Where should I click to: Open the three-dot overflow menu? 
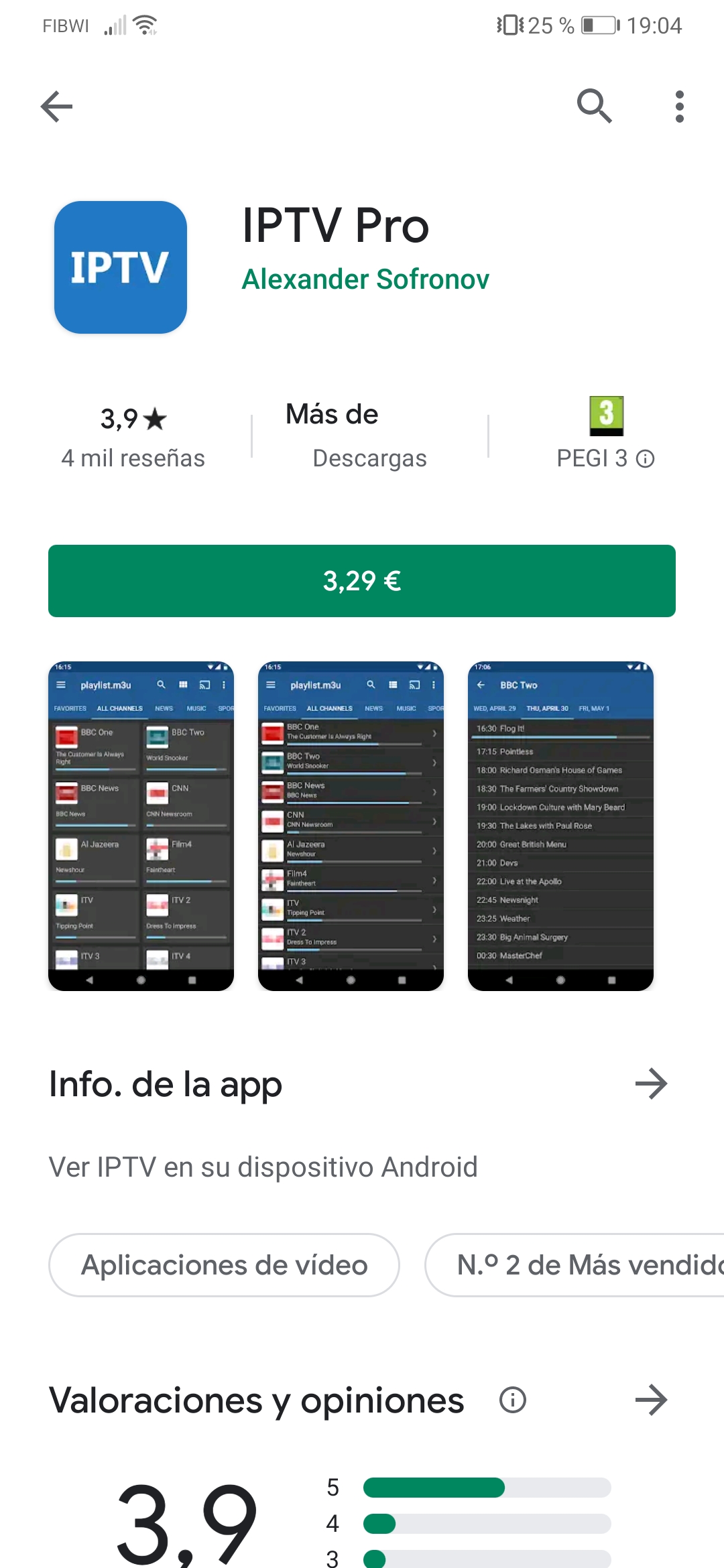(679, 107)
